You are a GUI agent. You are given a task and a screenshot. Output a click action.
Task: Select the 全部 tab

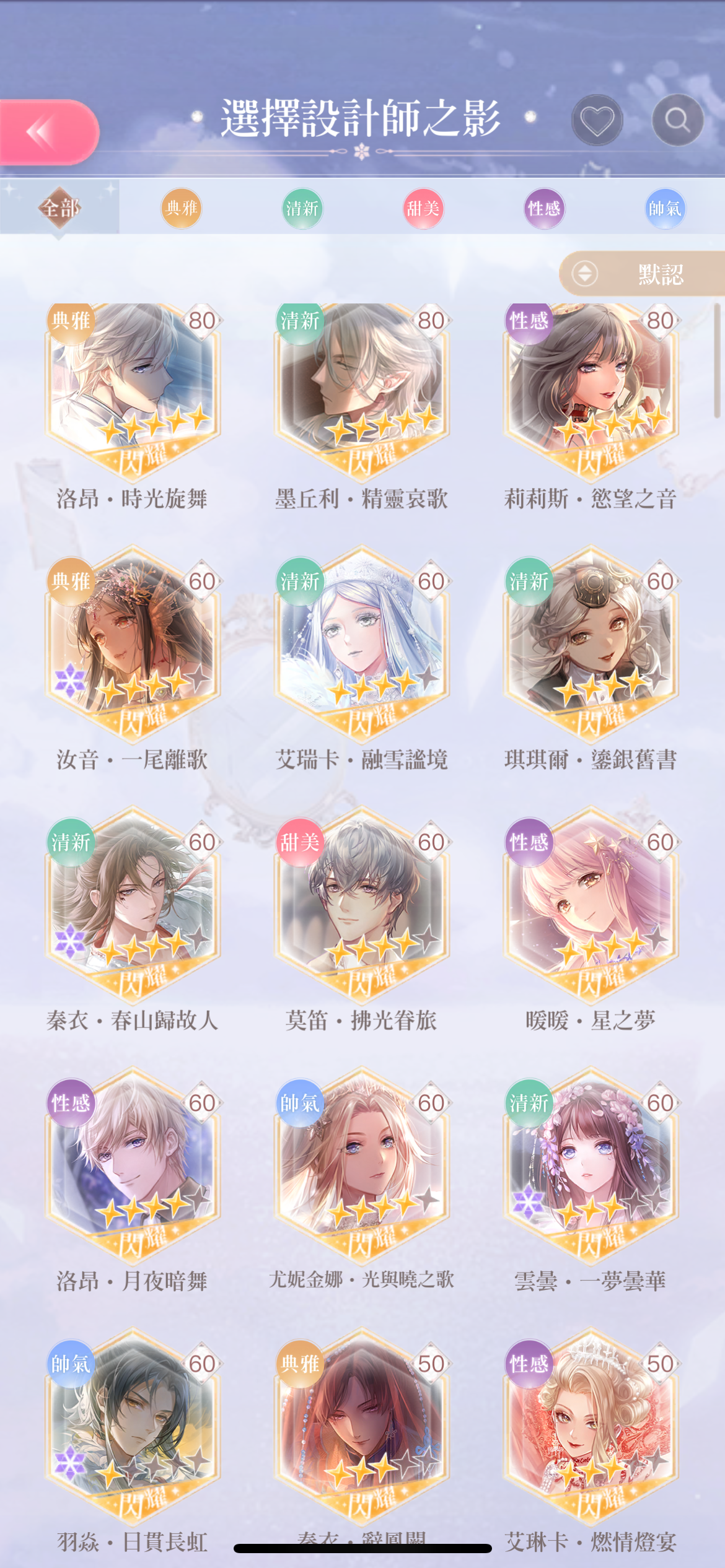[x=60, y=208]
